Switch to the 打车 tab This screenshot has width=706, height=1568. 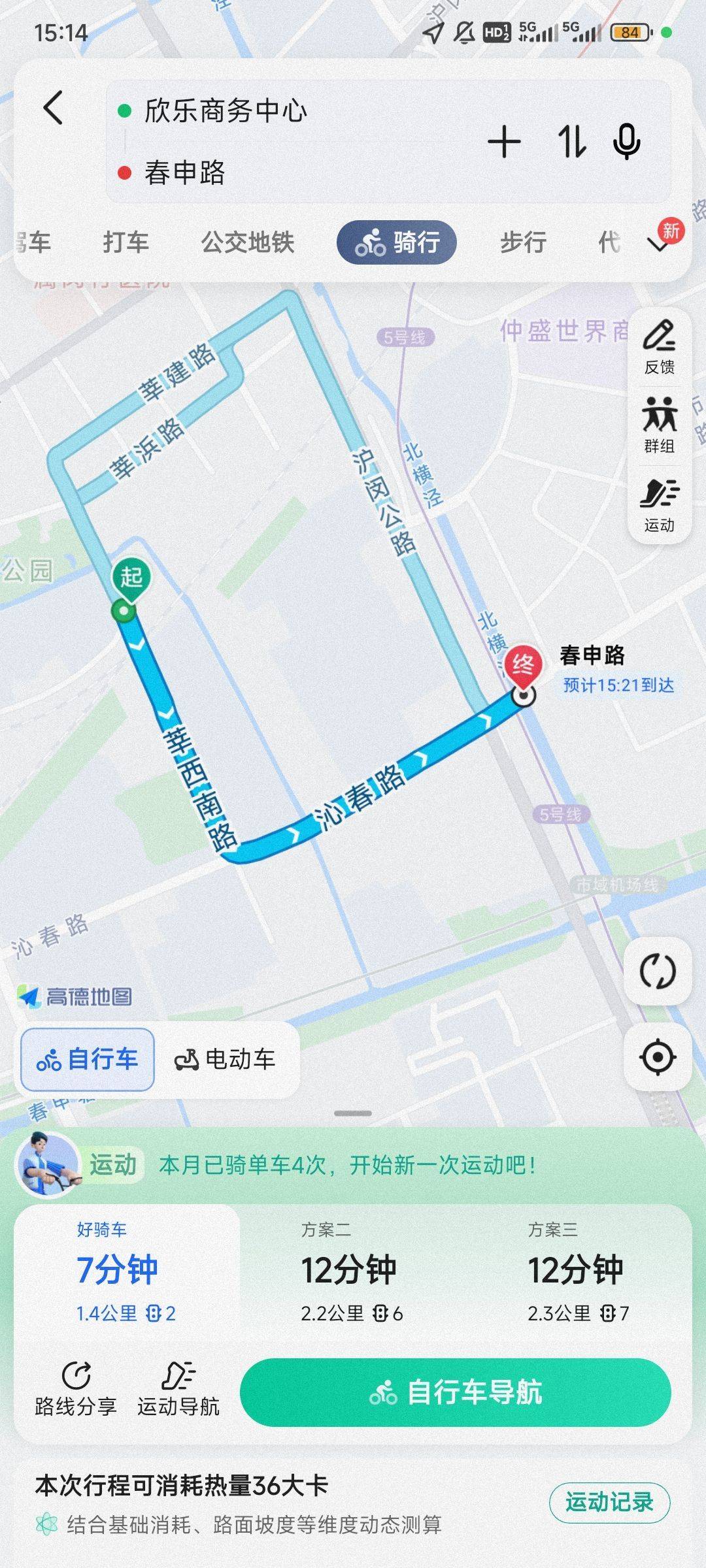[x=126, y=242]
